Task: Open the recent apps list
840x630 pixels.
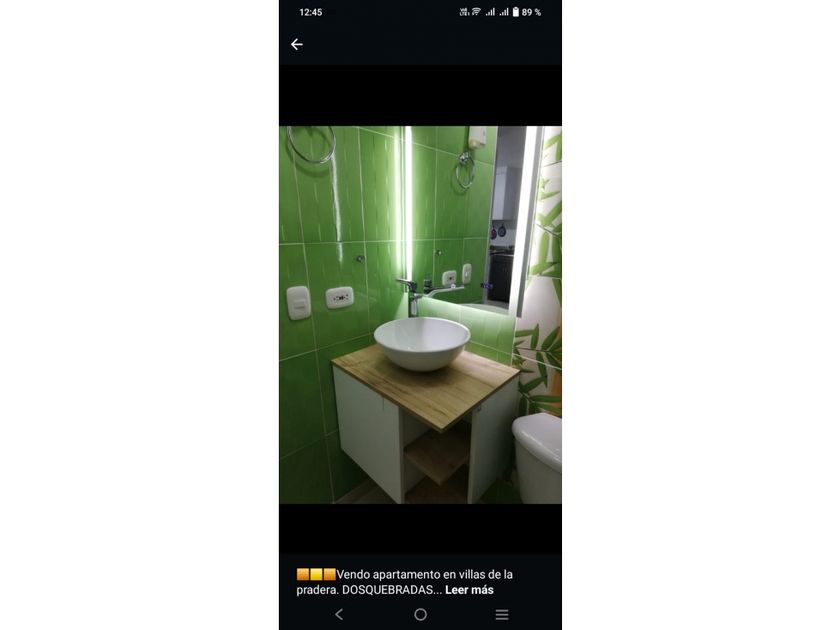Action: [x=502, y=614]
